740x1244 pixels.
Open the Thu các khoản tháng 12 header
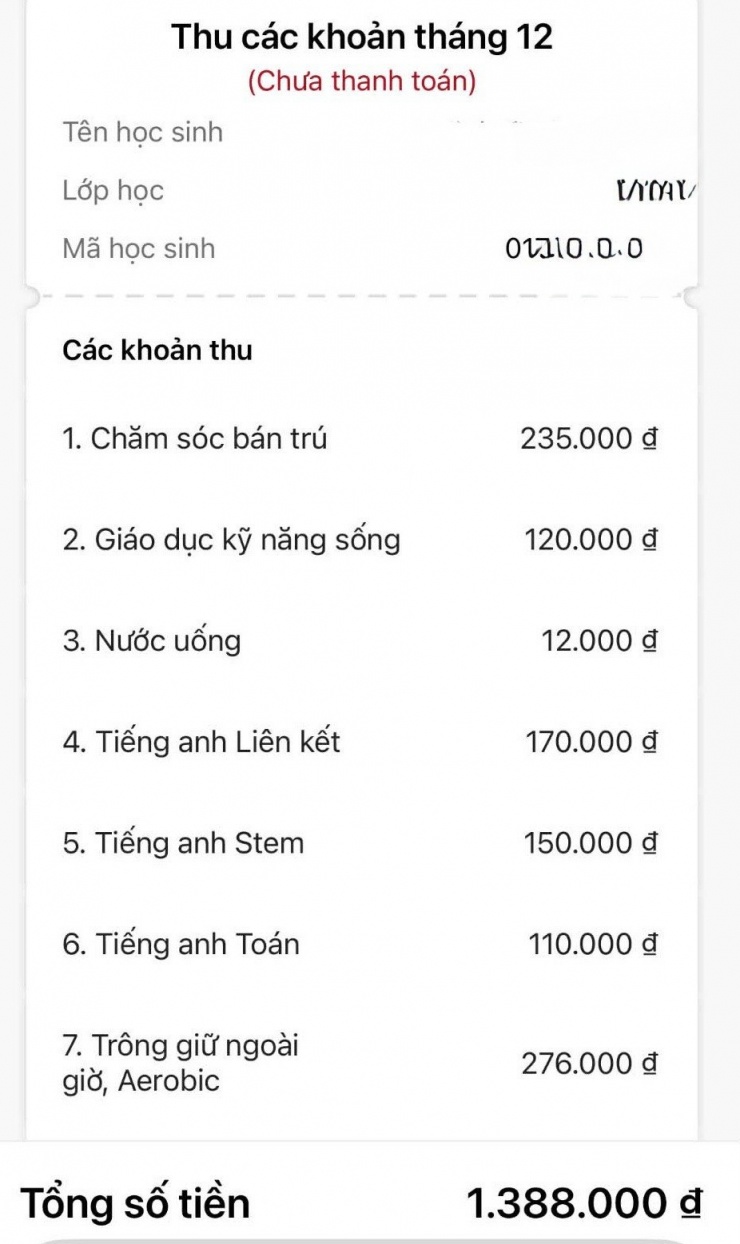[370, 37]
